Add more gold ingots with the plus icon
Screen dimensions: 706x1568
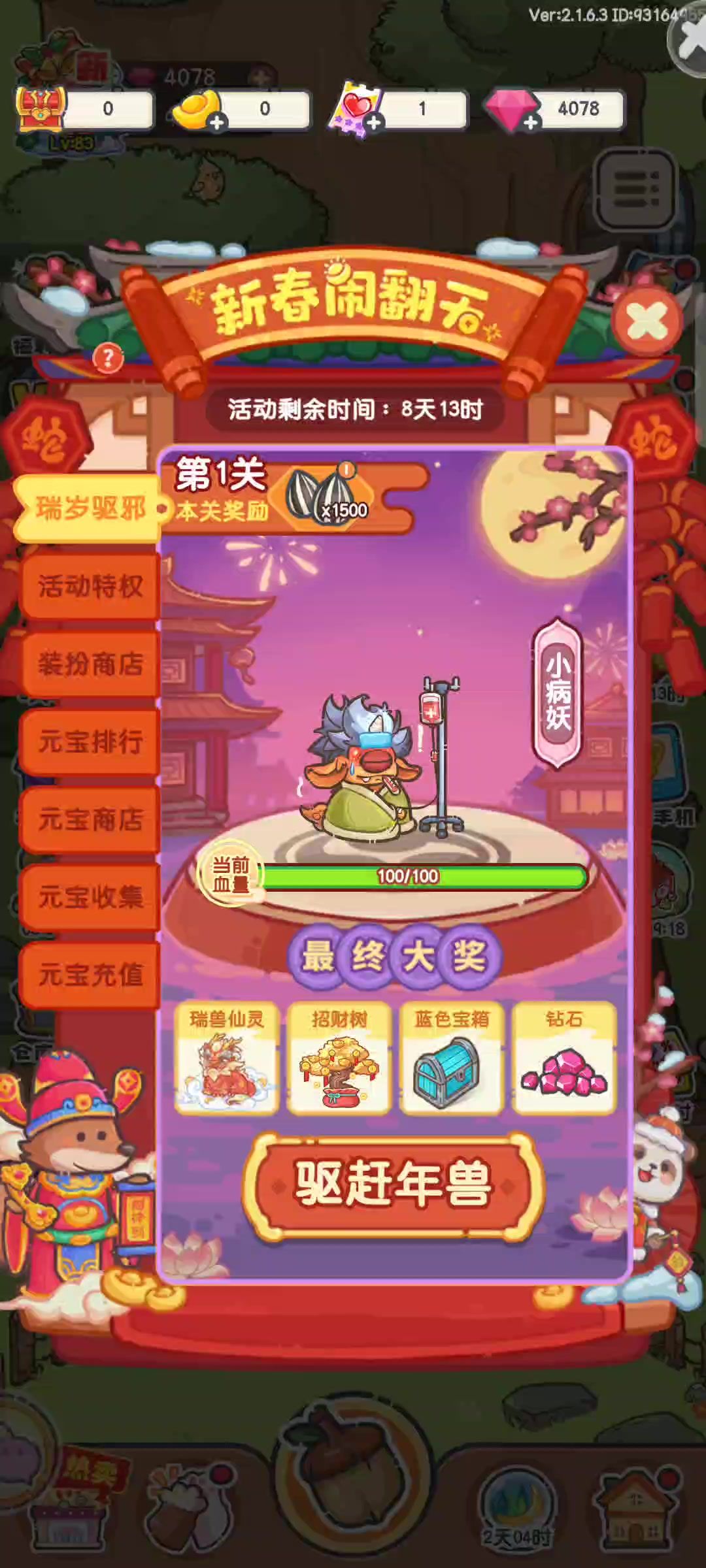tap(217, 122)
